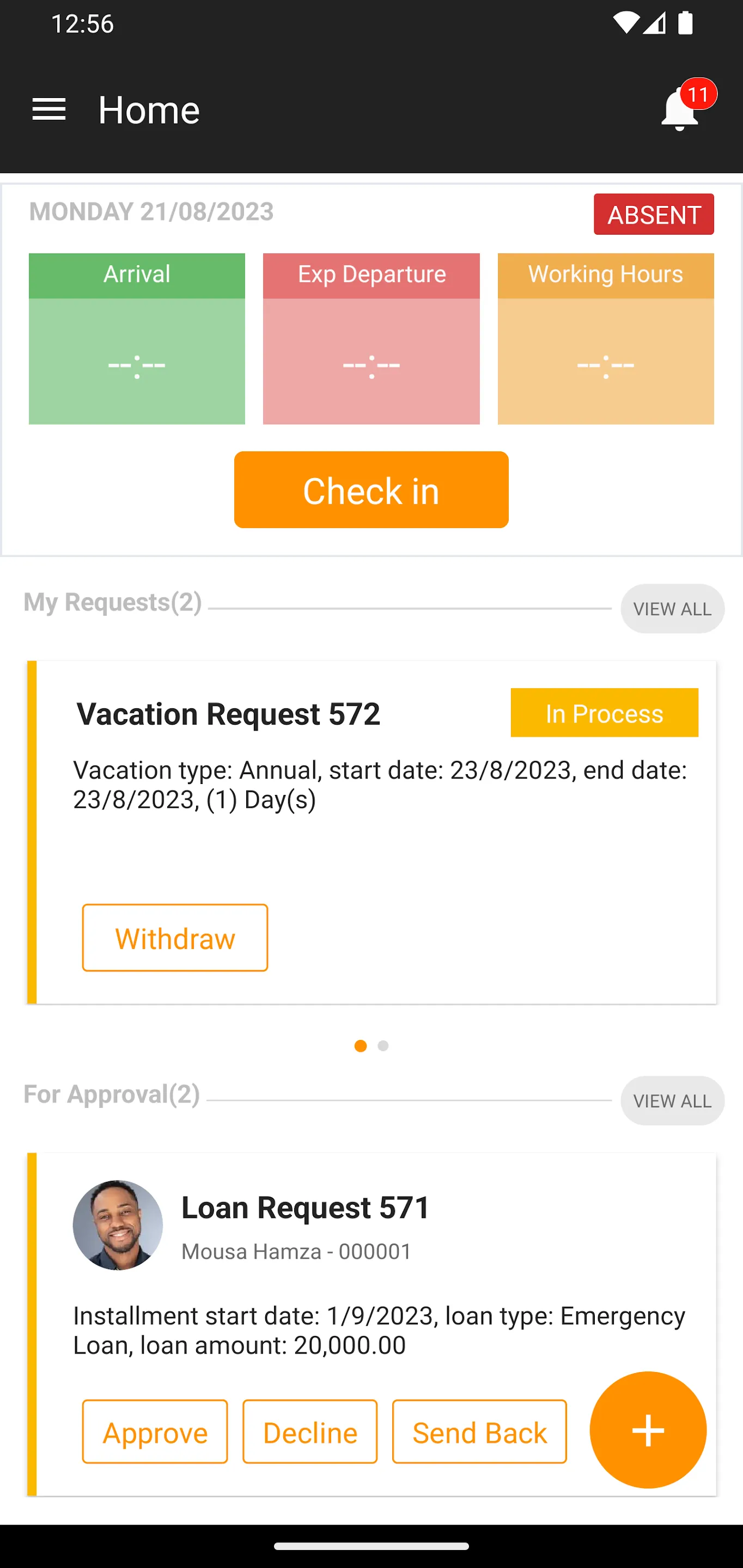
Task: View all My Requests
Action: point(672,609)
